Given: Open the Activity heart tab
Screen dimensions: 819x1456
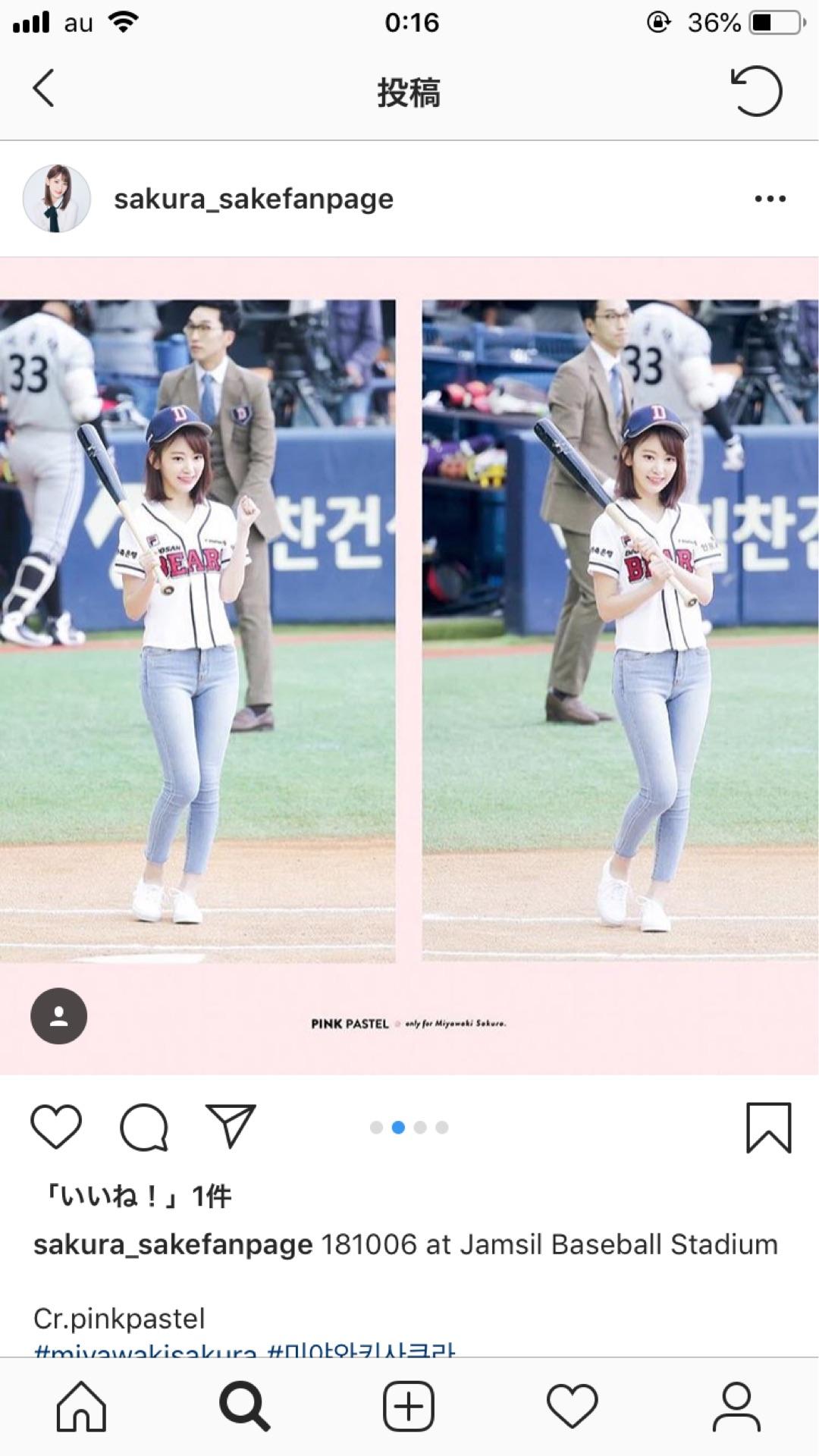Looking at the screenshot, I should point(573,1407).
